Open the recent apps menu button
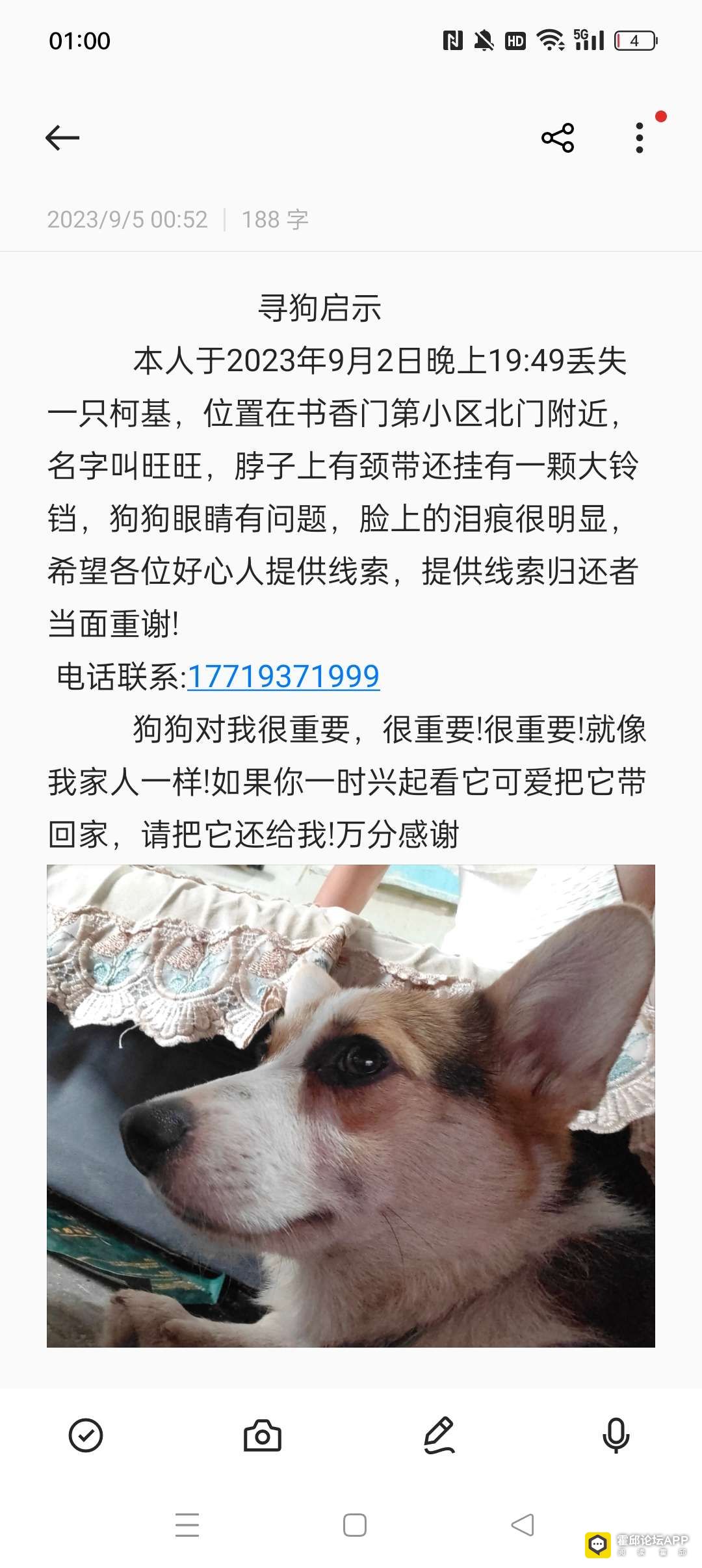Screen dimensions: 702x1568 pyautogui.click(x=187, y=1525)
